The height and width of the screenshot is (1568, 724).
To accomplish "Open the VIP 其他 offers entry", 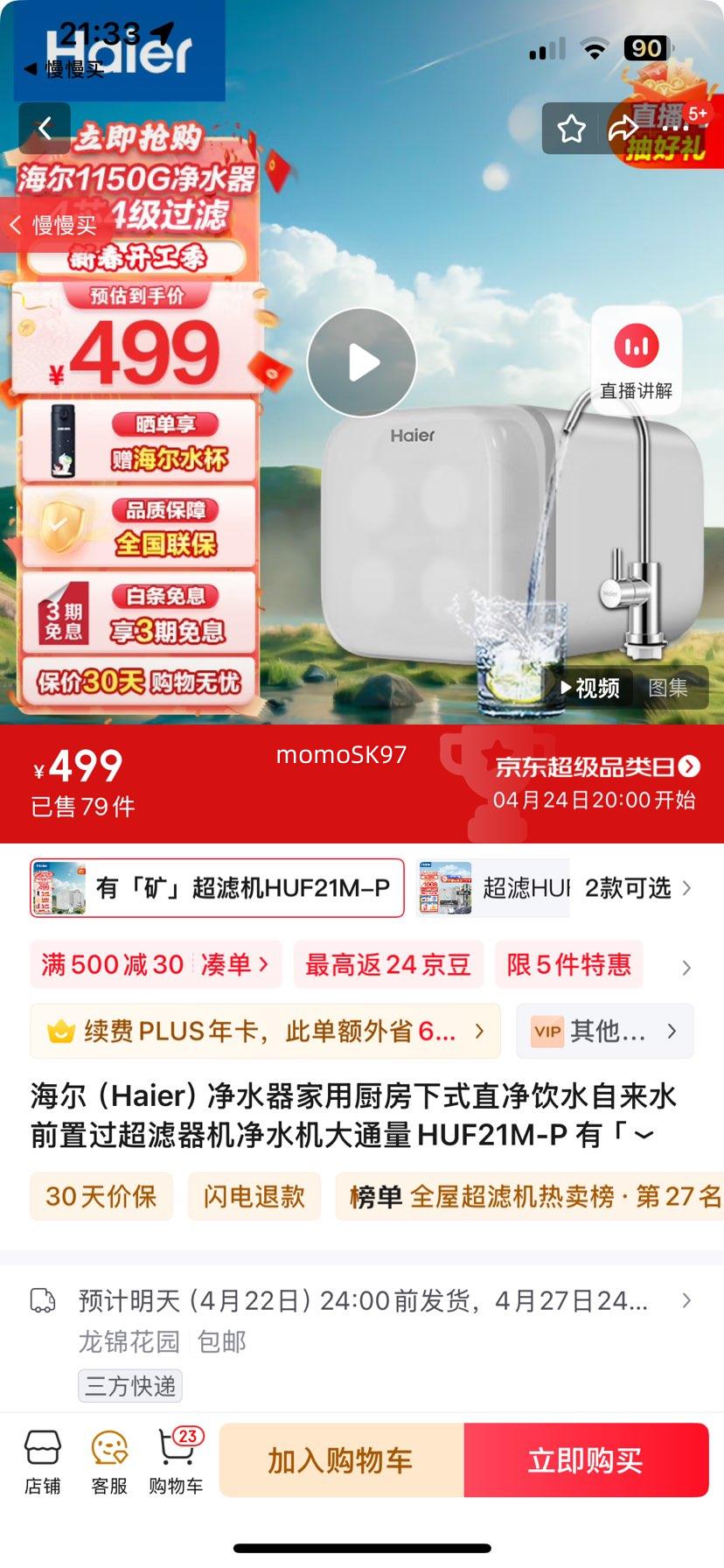I will pyautogui.click(x=603, y=1032).
